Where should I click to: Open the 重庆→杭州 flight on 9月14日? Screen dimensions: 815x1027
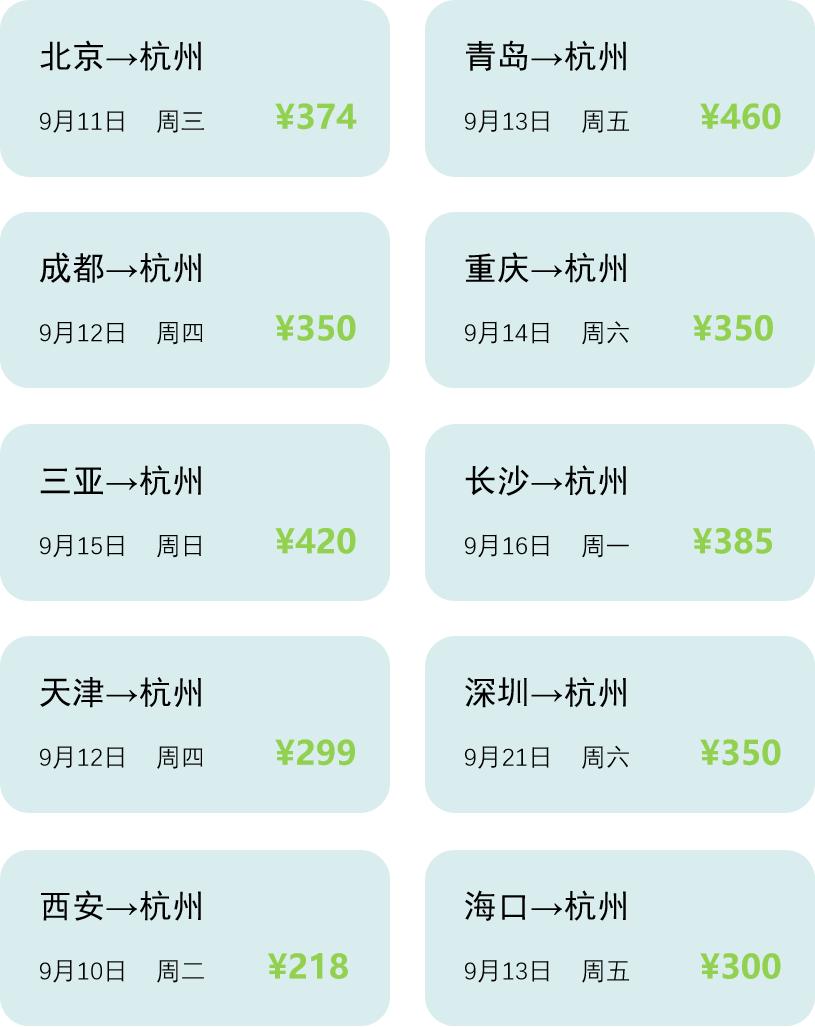point(619,300)
